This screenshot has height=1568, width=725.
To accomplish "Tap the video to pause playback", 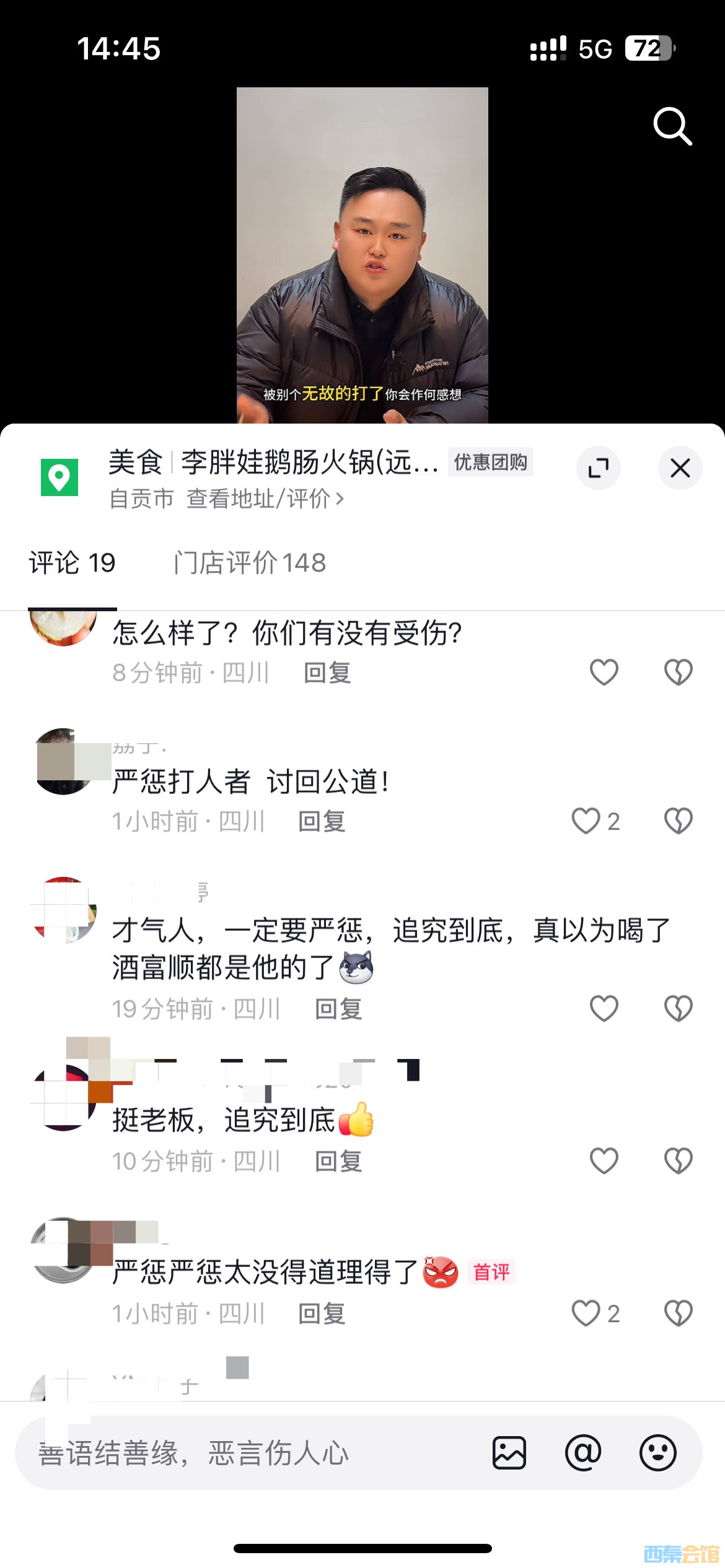I will coord(362,248).
